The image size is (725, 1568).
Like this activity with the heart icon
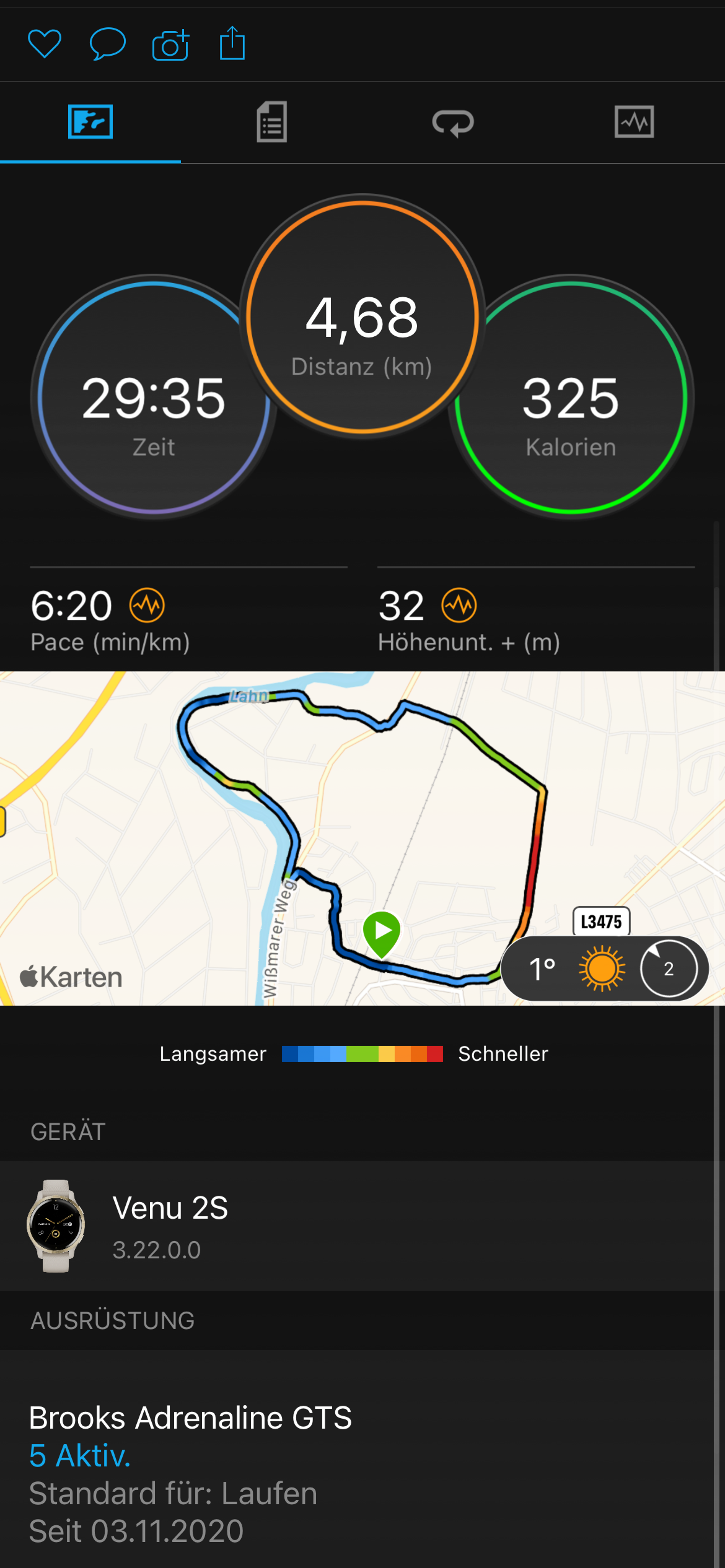tap(45, 44)
